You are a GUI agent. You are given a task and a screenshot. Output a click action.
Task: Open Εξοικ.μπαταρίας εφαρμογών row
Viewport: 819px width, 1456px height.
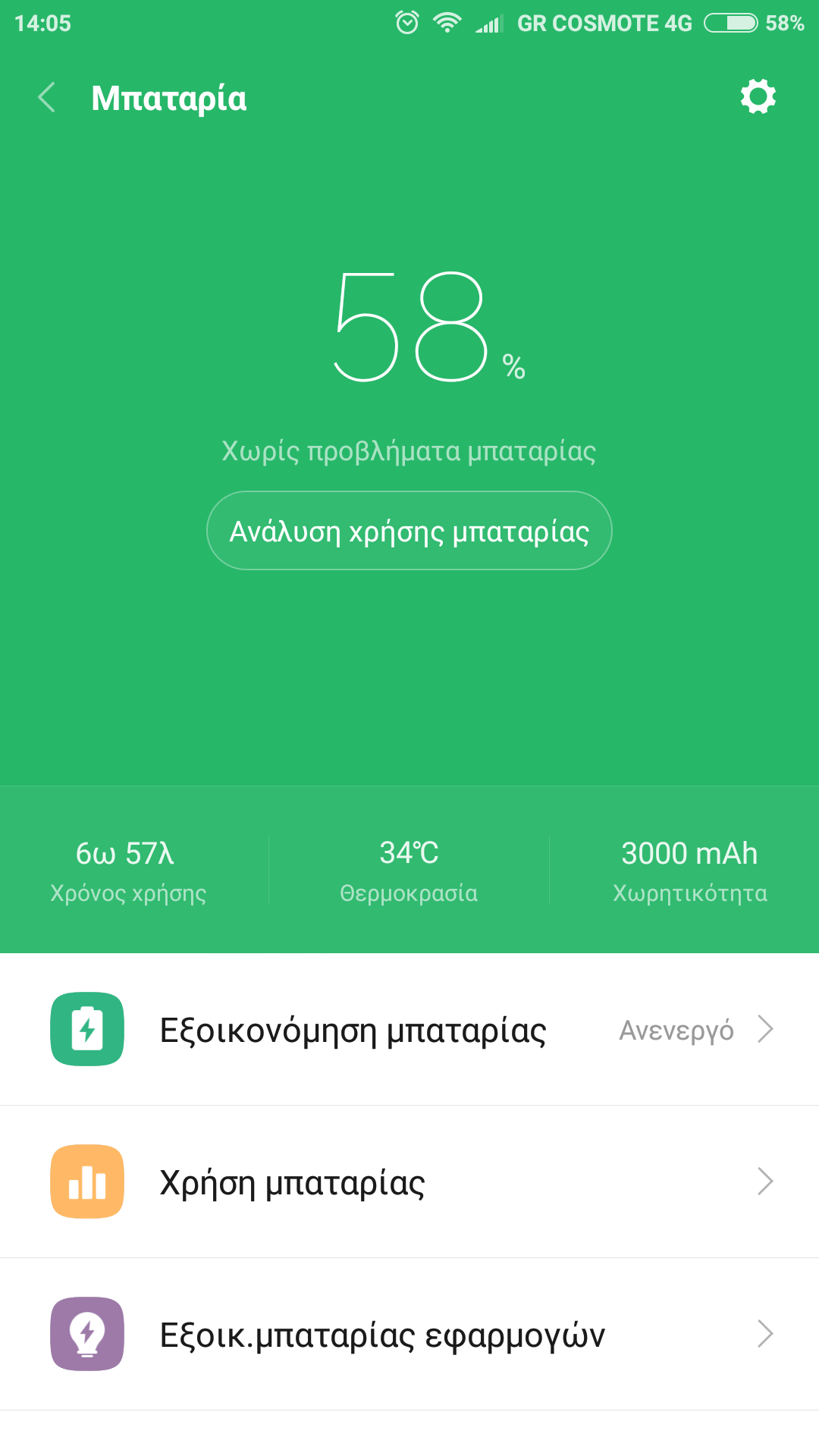coord(409,1334)
